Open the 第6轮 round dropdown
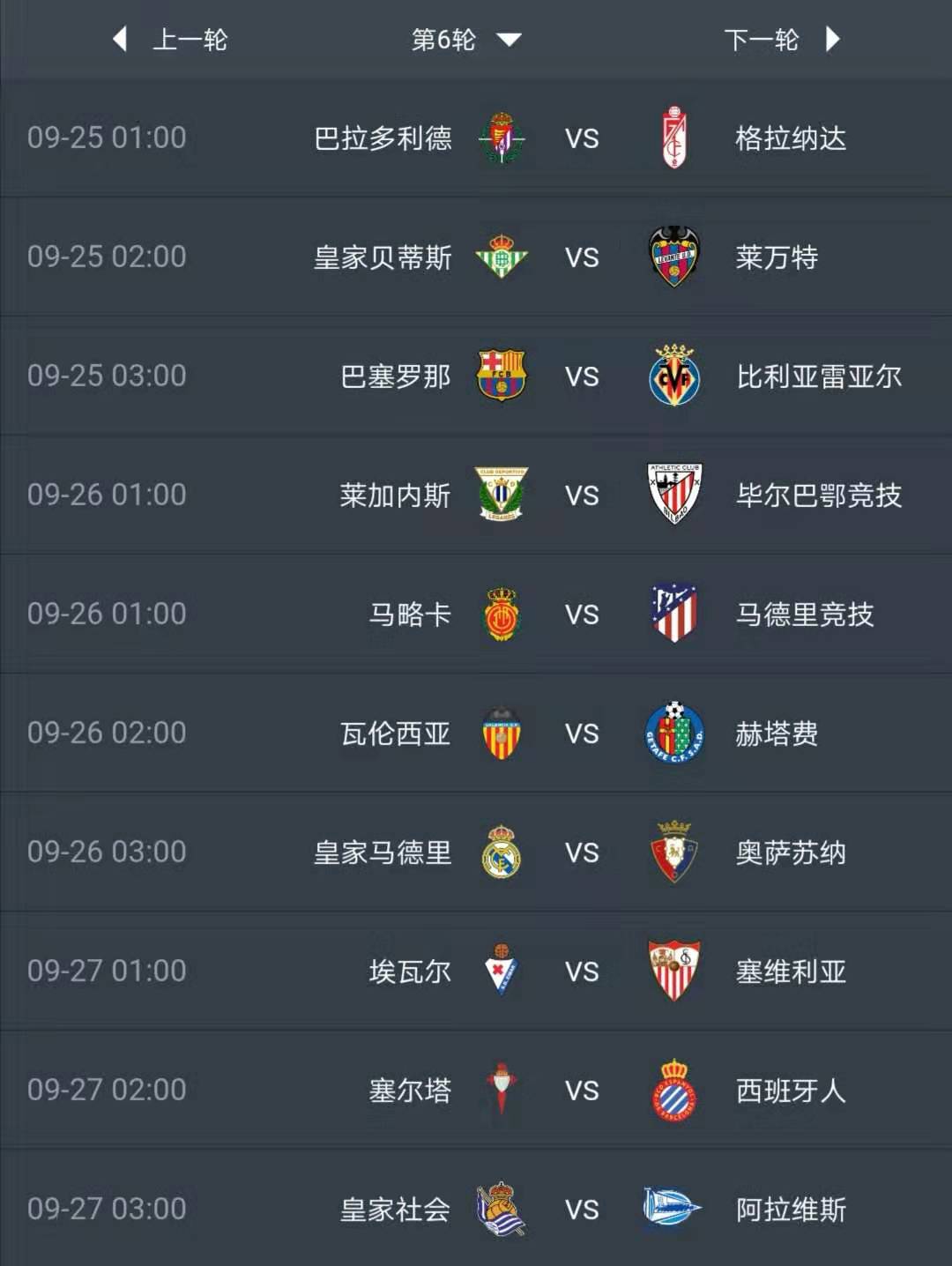This screenshot has width=952, height=1266. [465, 40]
